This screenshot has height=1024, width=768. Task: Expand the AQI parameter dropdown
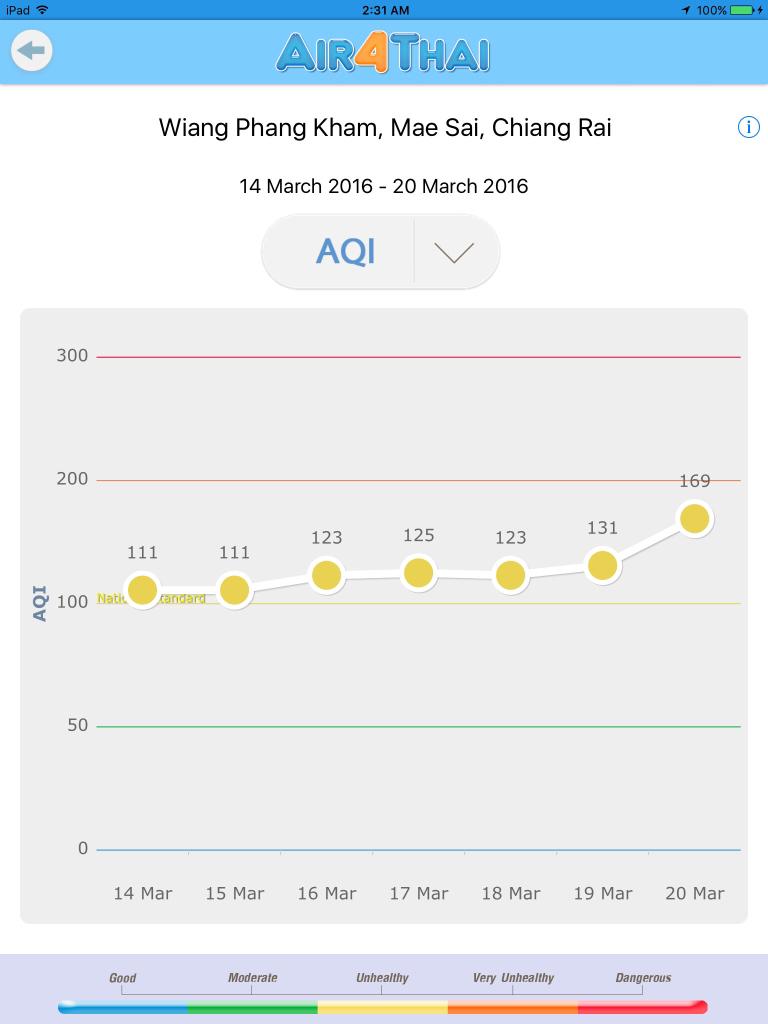pos(455,252)
